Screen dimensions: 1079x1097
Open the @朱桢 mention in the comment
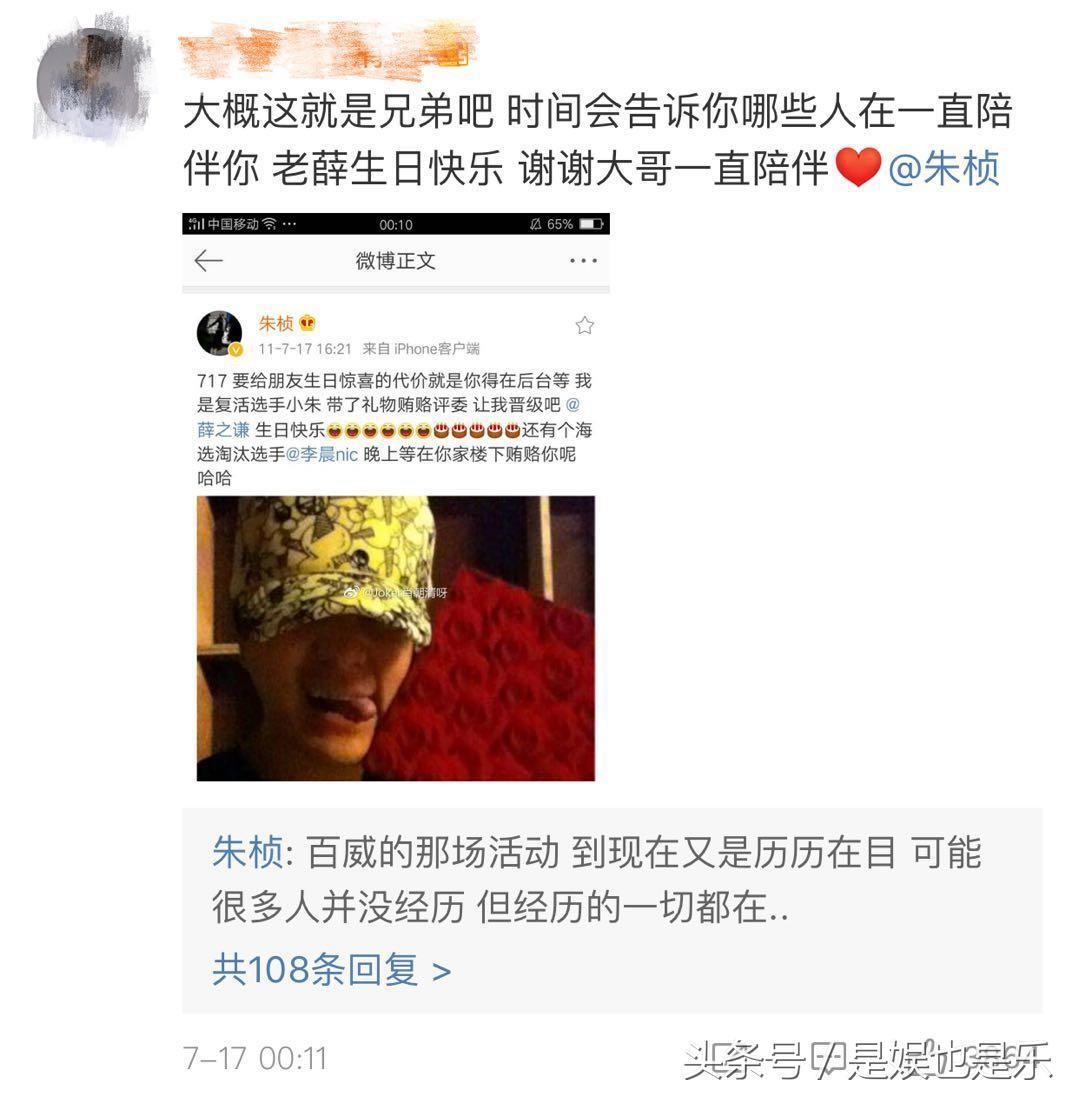(943, 169)
